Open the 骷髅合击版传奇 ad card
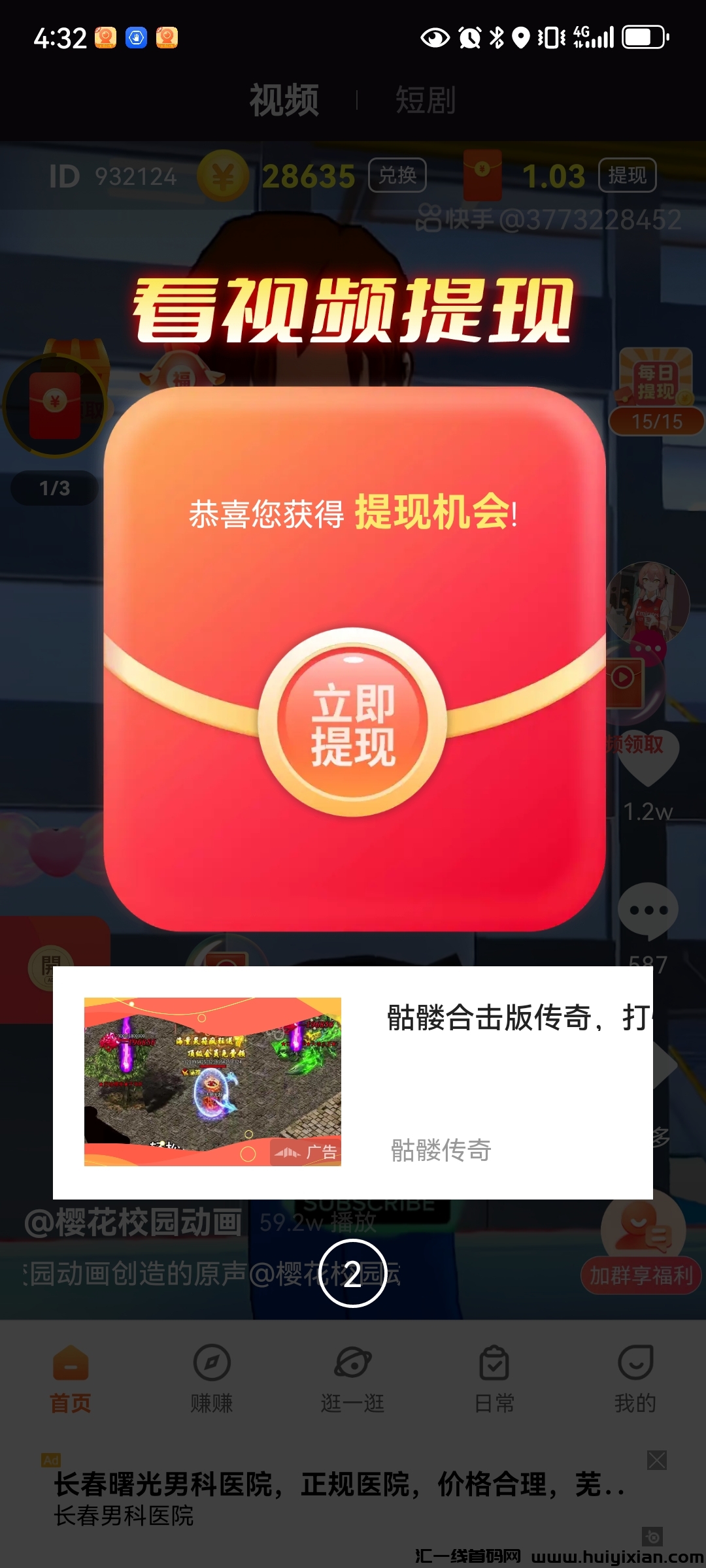This screenshot has height=1568, width=706. click(x=353, y=1082)
